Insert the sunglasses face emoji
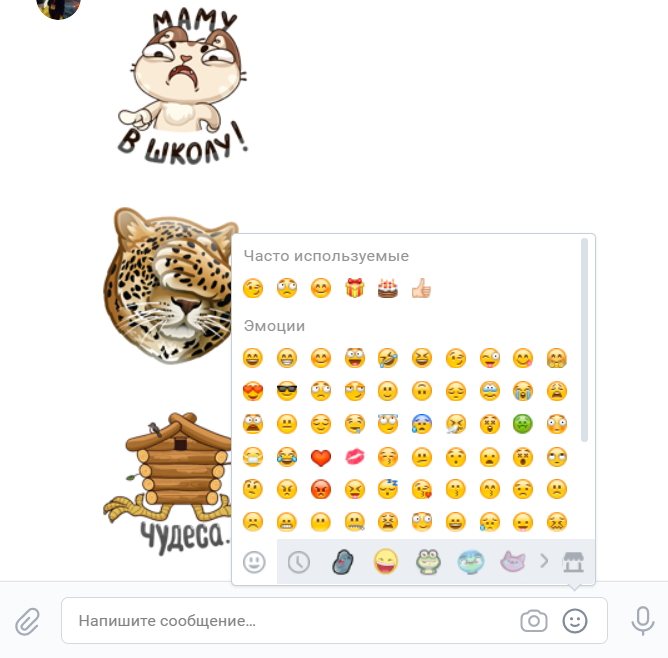The width and height of the screenshot is (668, 658). coord(287,390)
